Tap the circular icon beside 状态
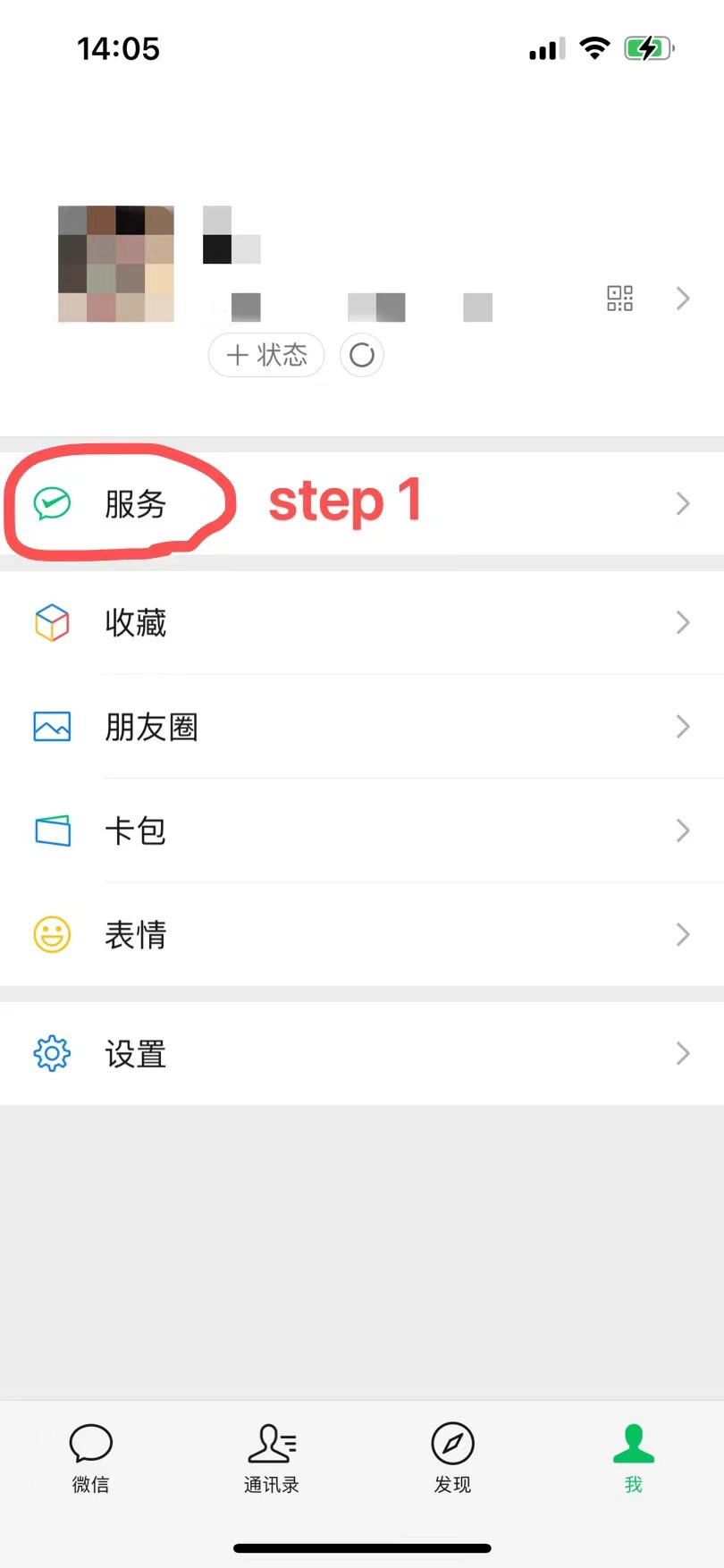 362,356
